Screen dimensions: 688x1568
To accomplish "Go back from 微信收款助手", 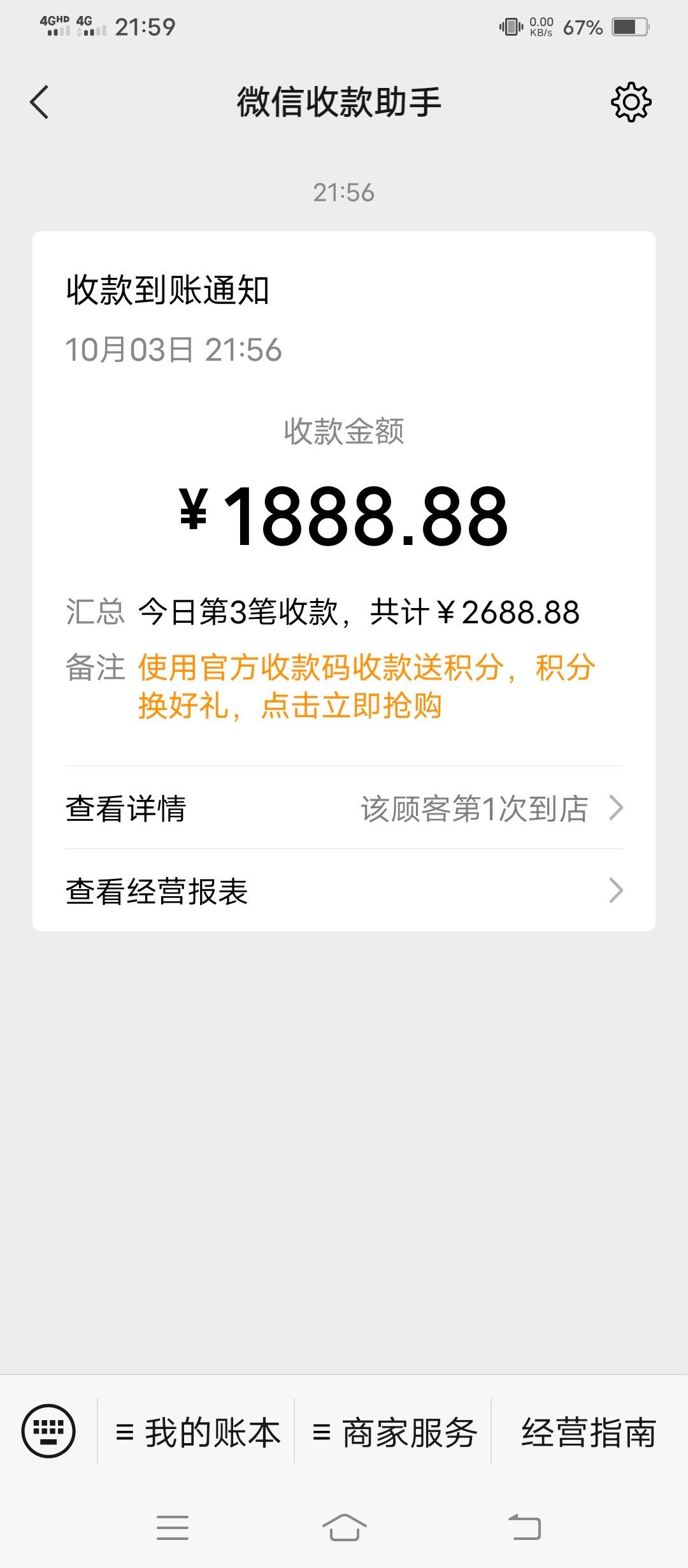I will tap(39, 102).
